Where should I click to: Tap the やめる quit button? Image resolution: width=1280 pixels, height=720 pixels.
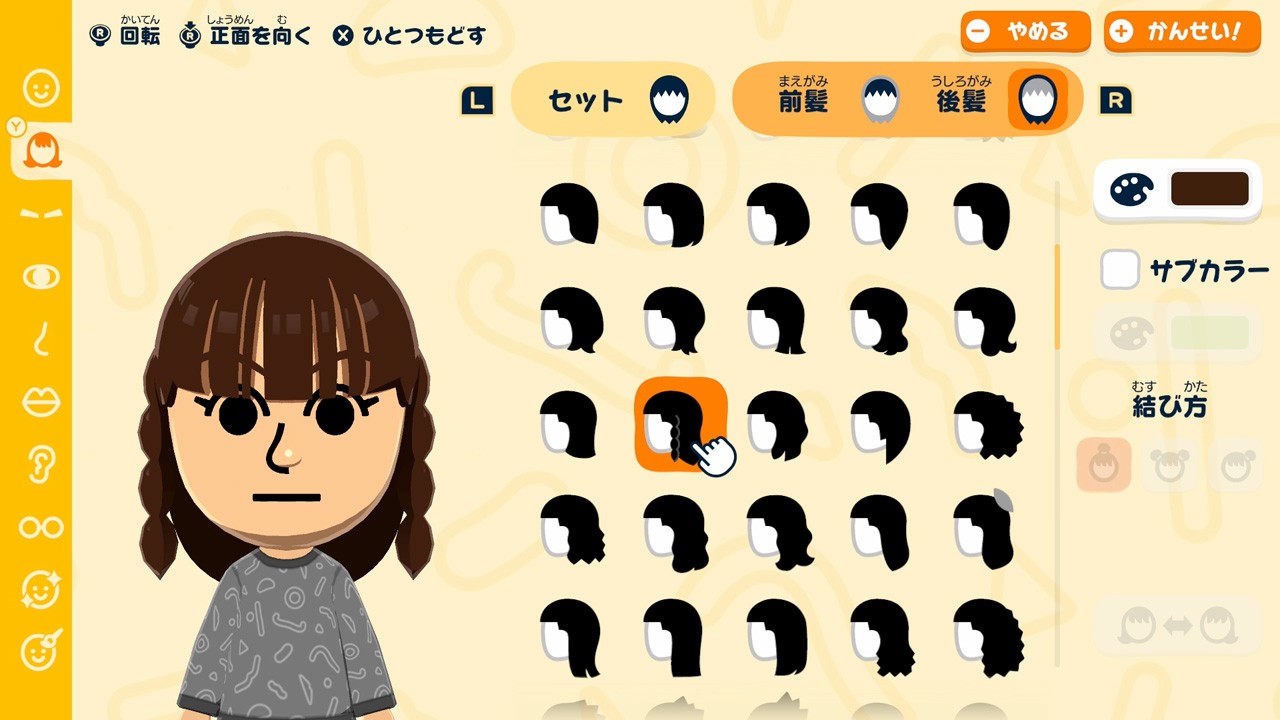coord(1025,31)
